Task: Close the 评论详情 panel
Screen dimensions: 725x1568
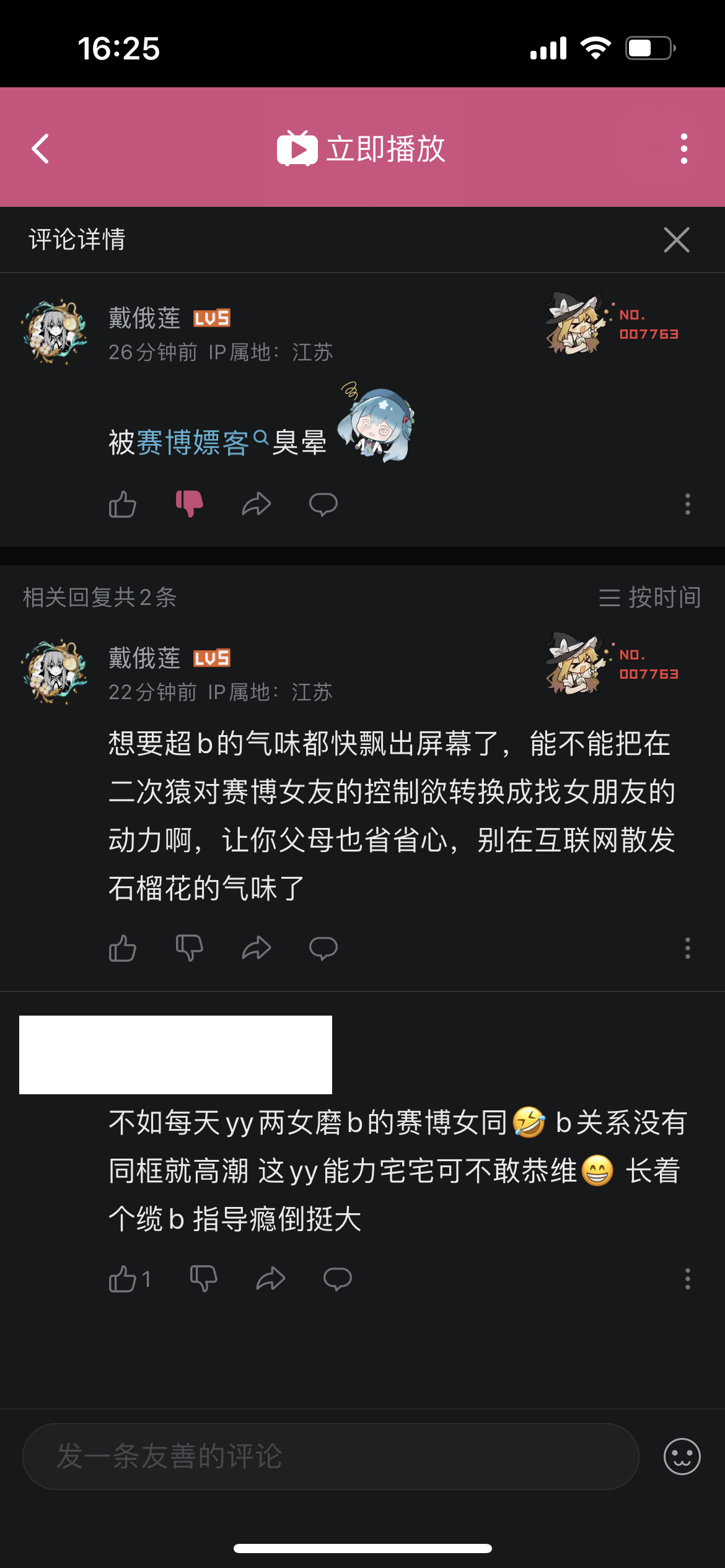Action: (676, 240)
